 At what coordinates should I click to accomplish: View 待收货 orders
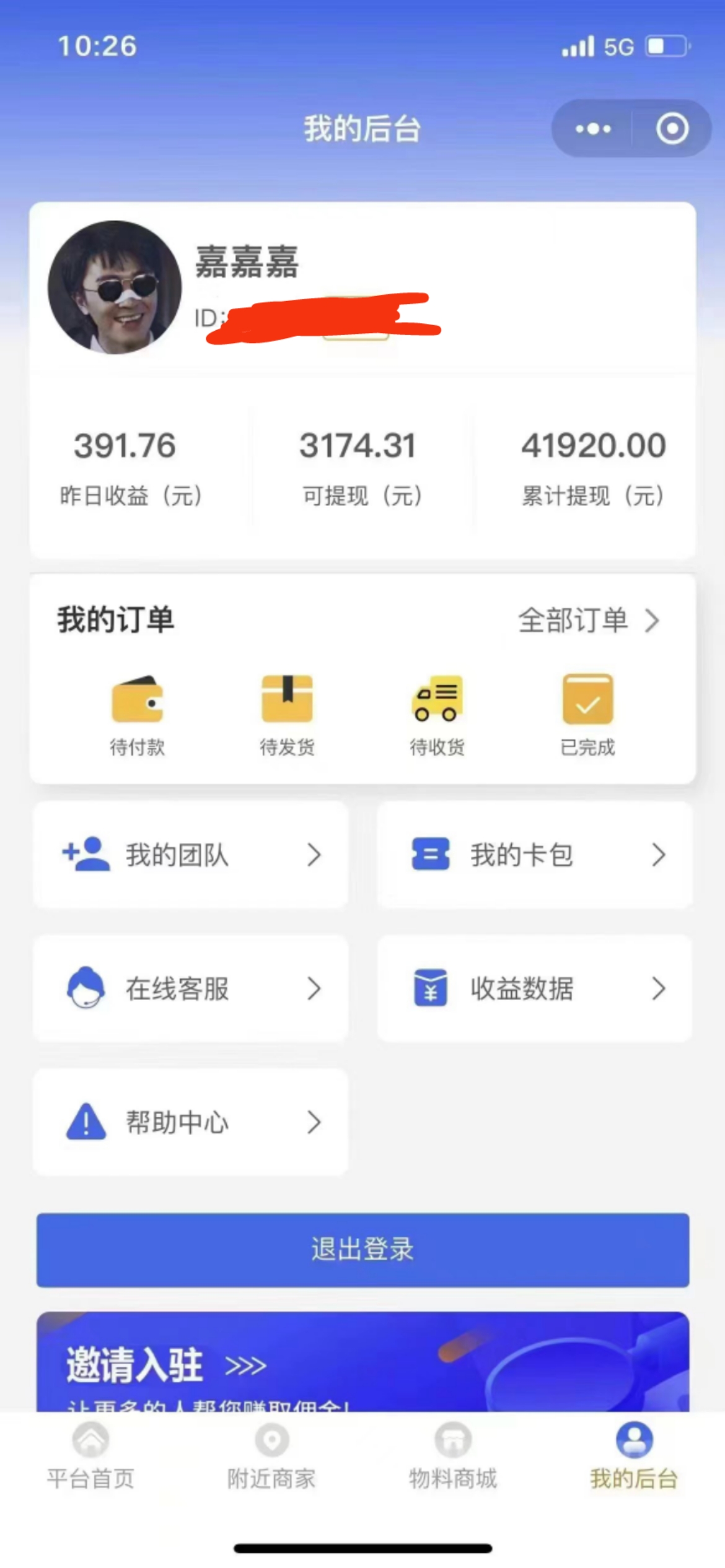pyautogui.click(x=437, y=715)
